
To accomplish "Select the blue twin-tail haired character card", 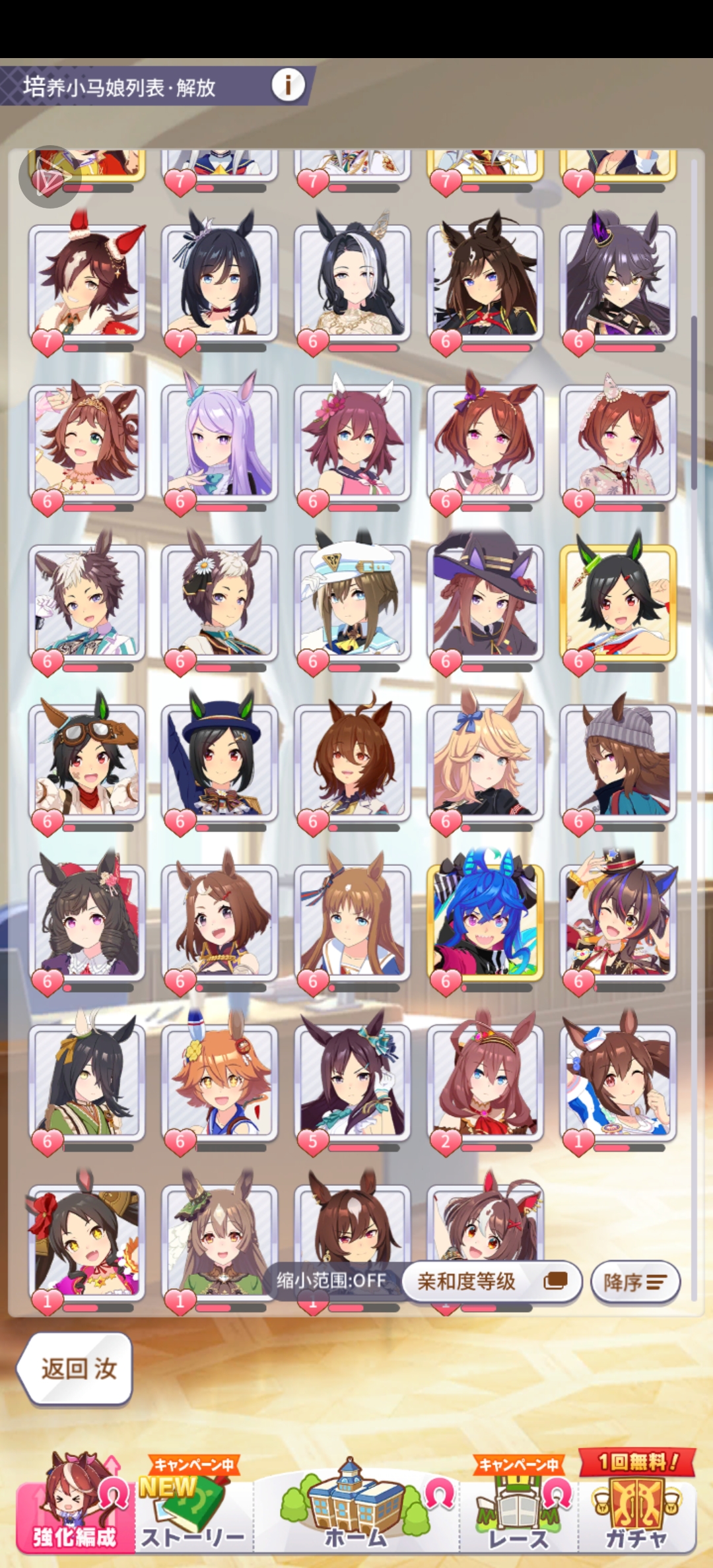I will (485, 921).
